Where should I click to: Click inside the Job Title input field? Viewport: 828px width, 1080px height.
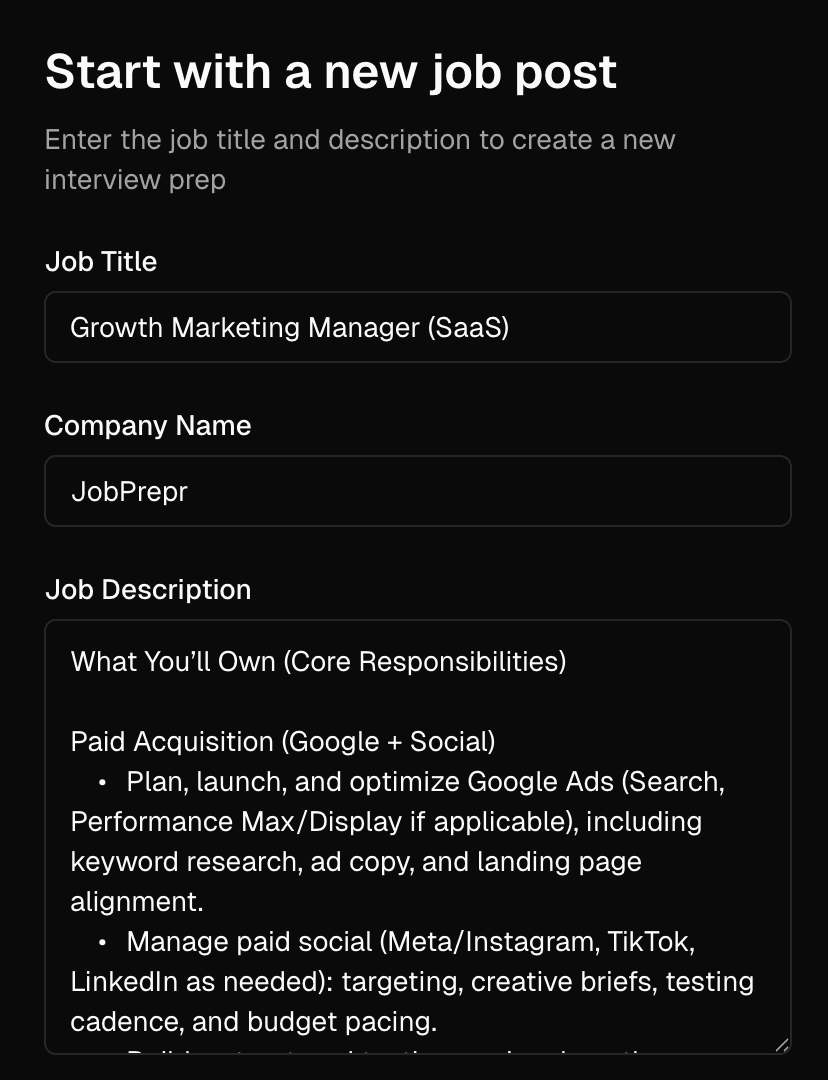[x=417, y=326]
